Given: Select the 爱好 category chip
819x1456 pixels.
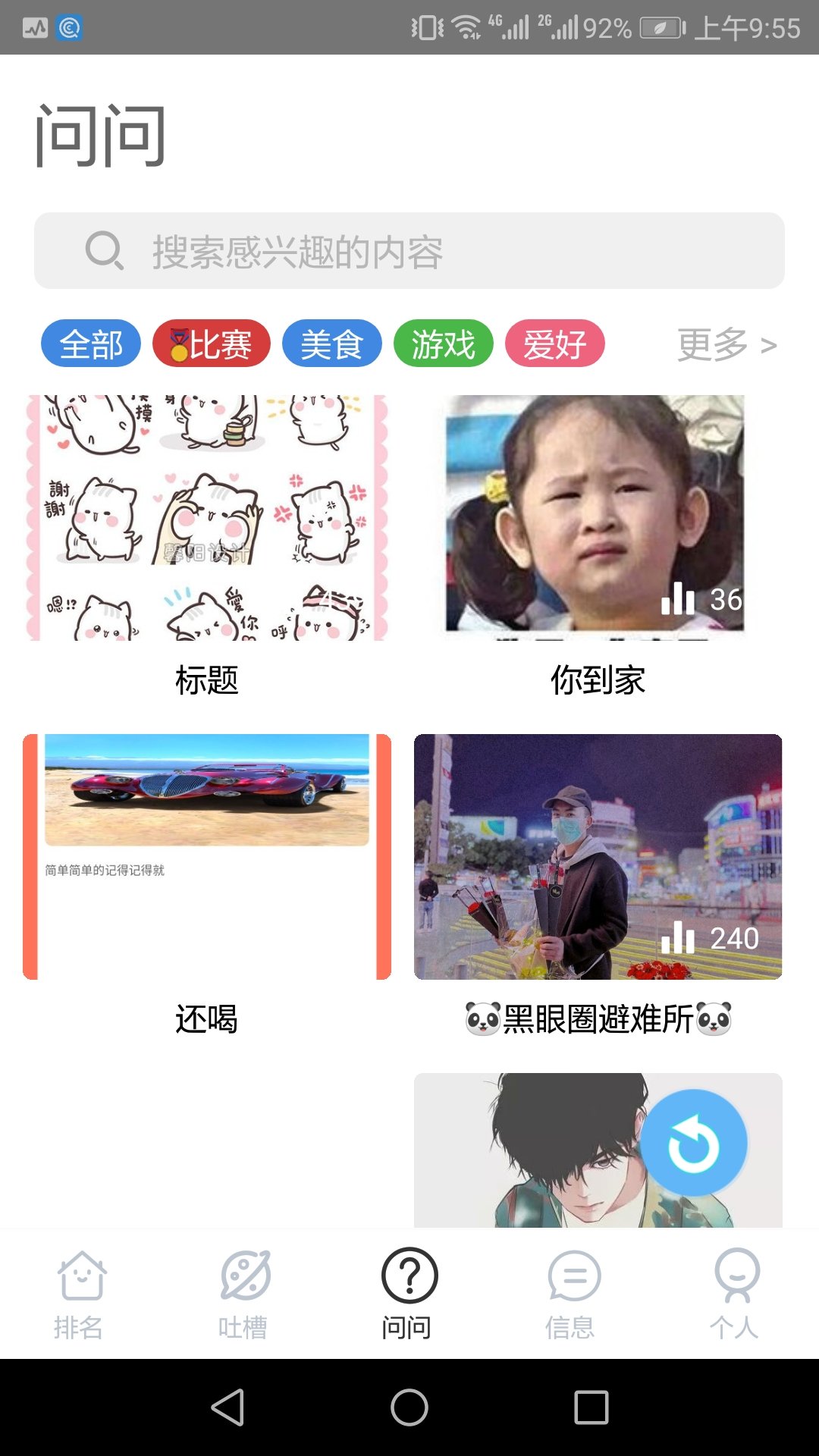Looking at the screenshot, I should (x=554, y=344).
